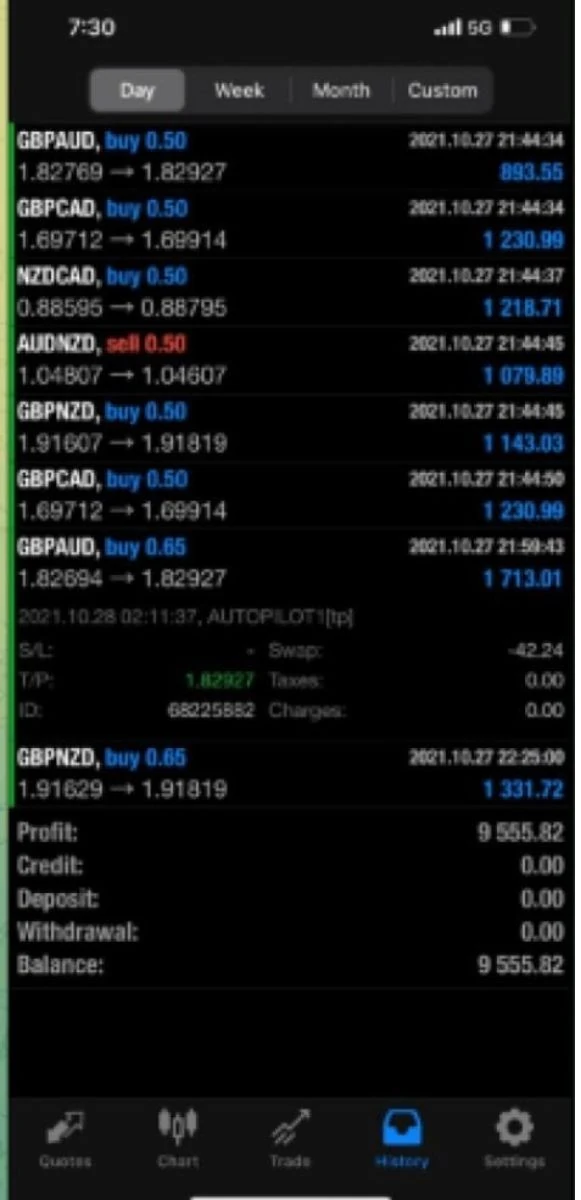The height and width of the screenshot is (1200, 581).
Task: Choose the Custom date range
Action: (x=442, y=91)
